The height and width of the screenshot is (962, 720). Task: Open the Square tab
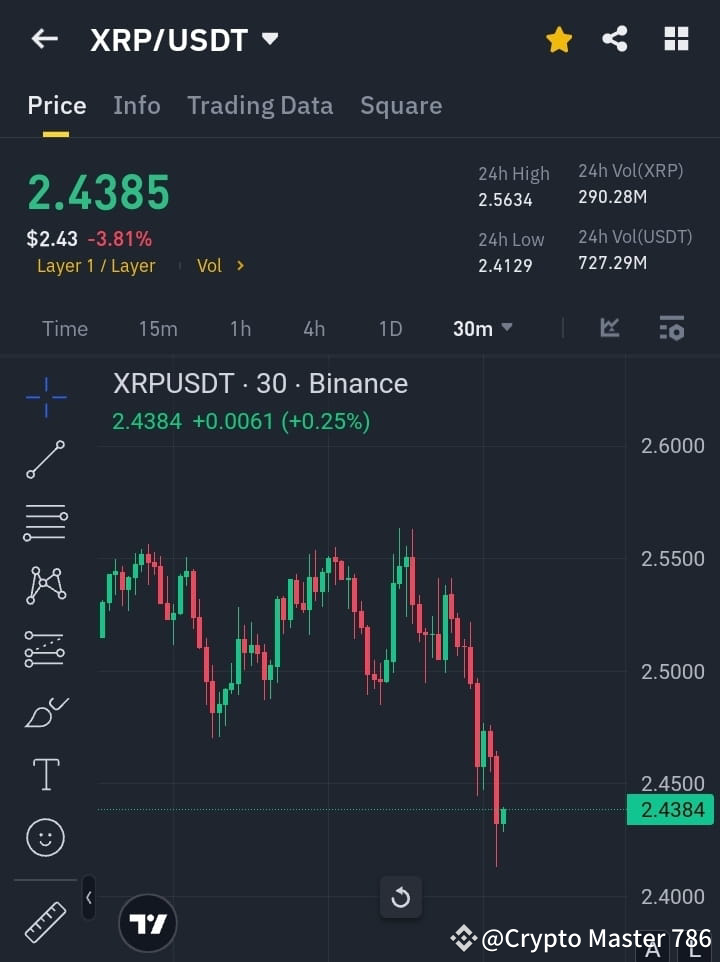401,105
